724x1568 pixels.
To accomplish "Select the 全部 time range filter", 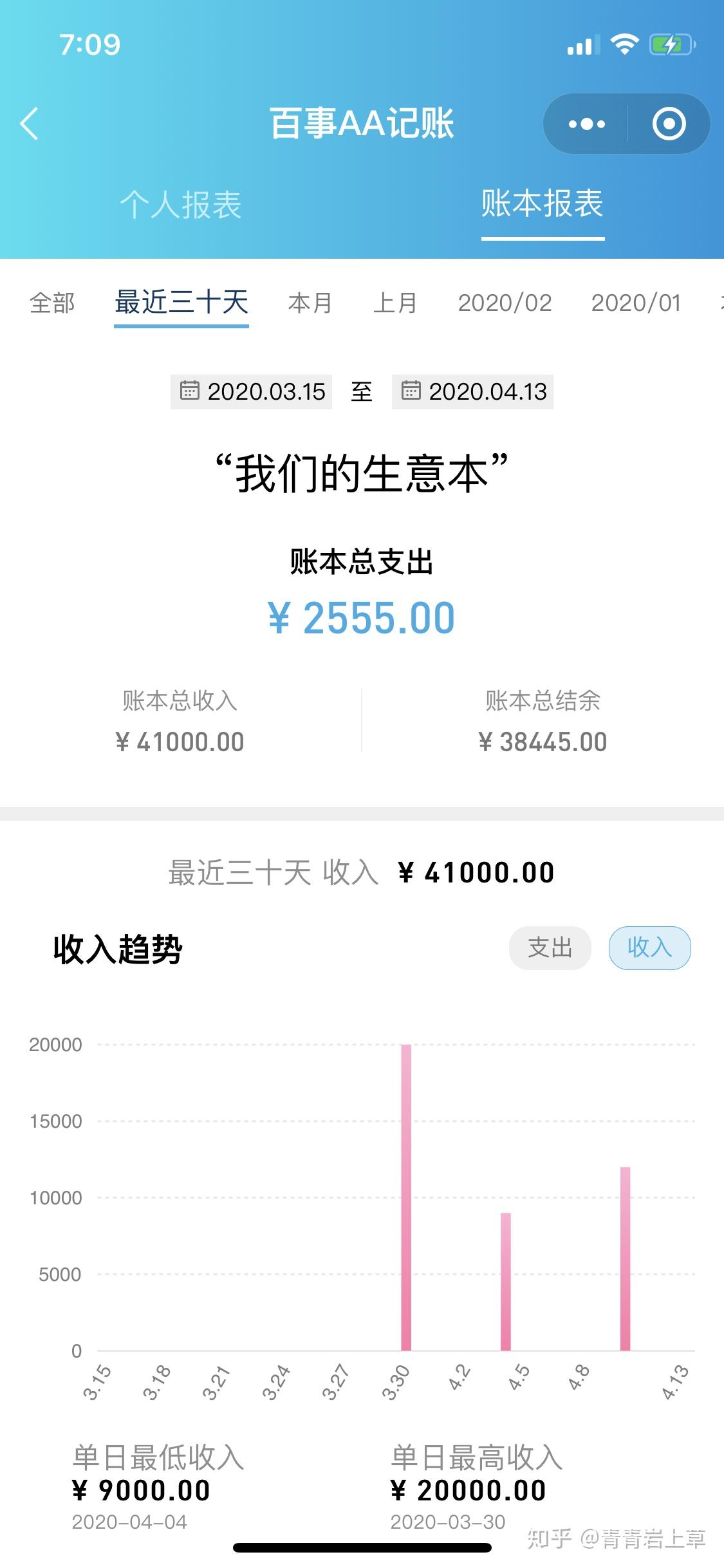I will [x=52, y=303].
